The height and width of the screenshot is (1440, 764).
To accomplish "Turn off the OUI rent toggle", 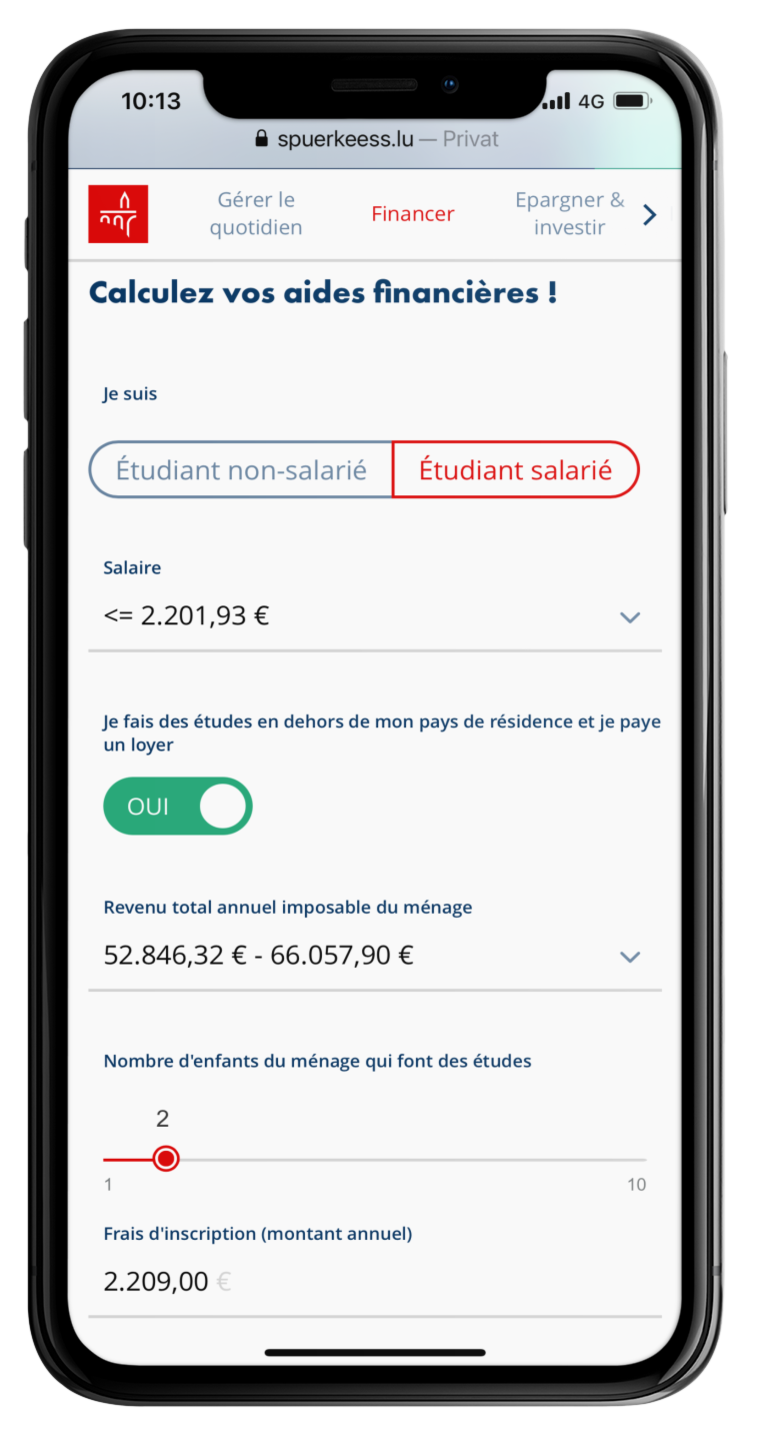I will point(178,806).
